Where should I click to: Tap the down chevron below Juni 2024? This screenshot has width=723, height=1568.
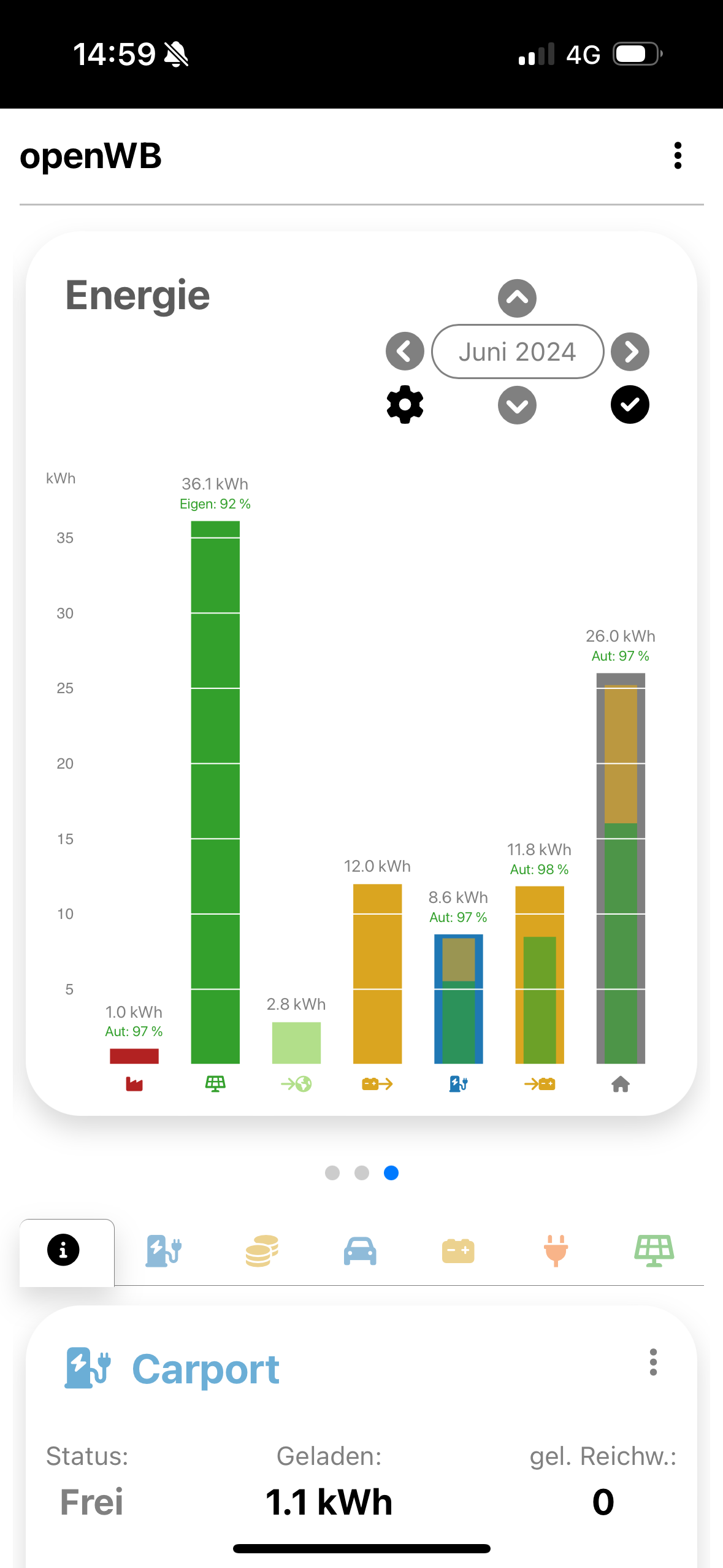tap(517, 405)
